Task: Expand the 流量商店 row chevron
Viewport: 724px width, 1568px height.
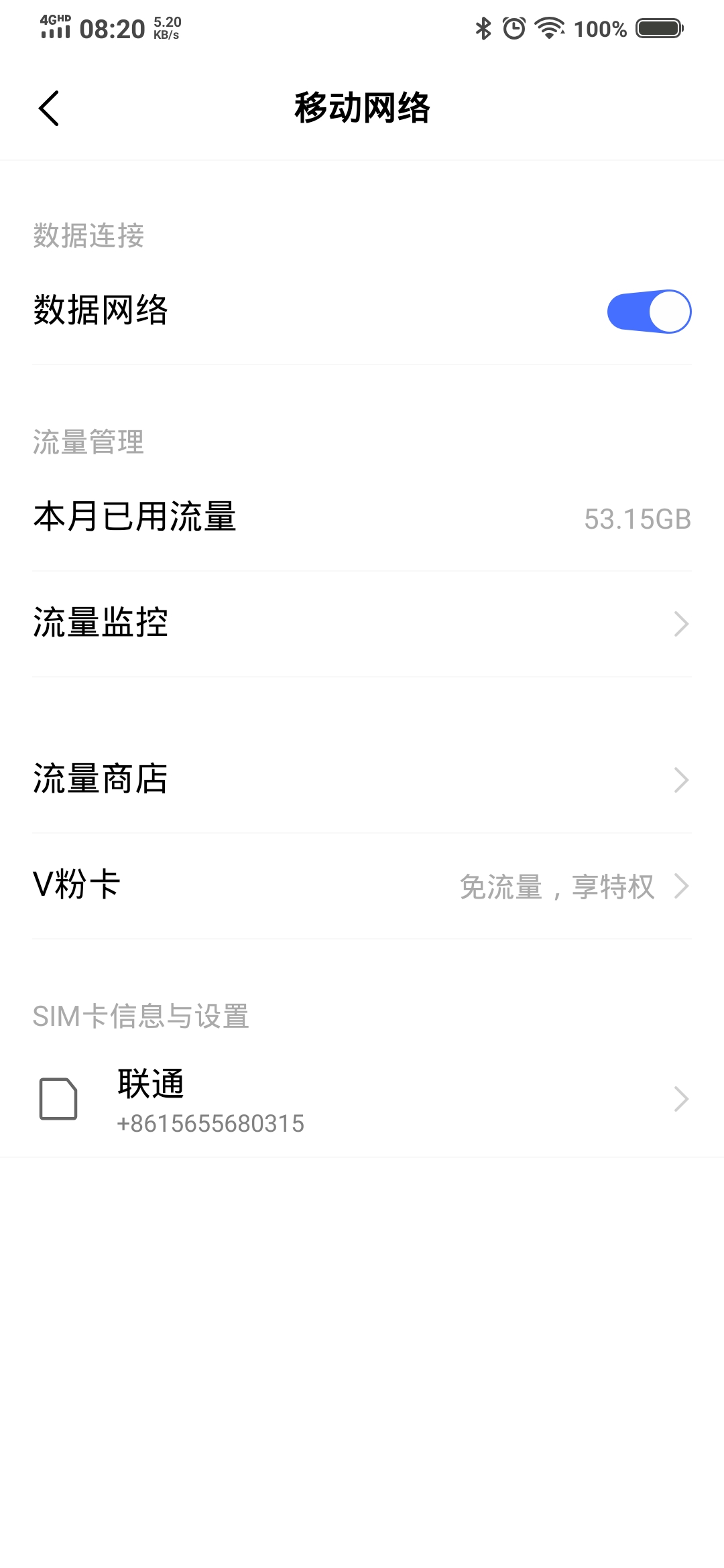Action: [x=681, y=779]
